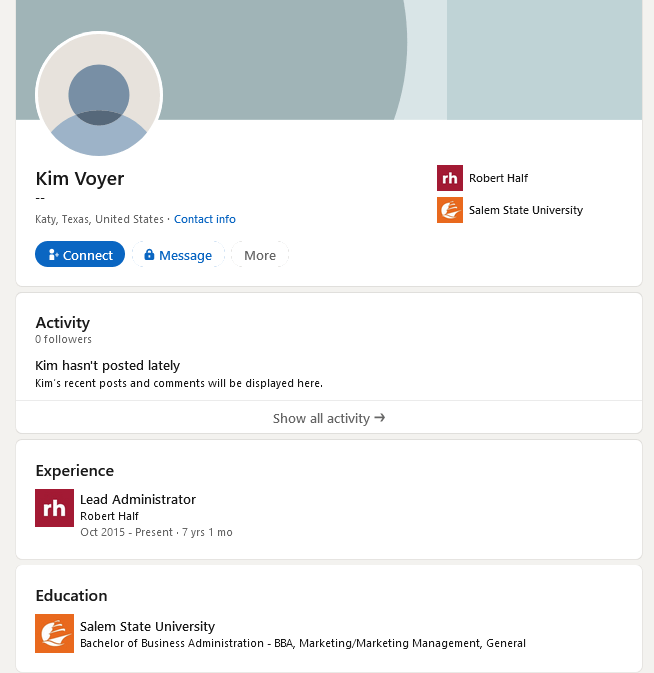Connect with Kim Voyer
654x673 pixels.
coord(80,255)
